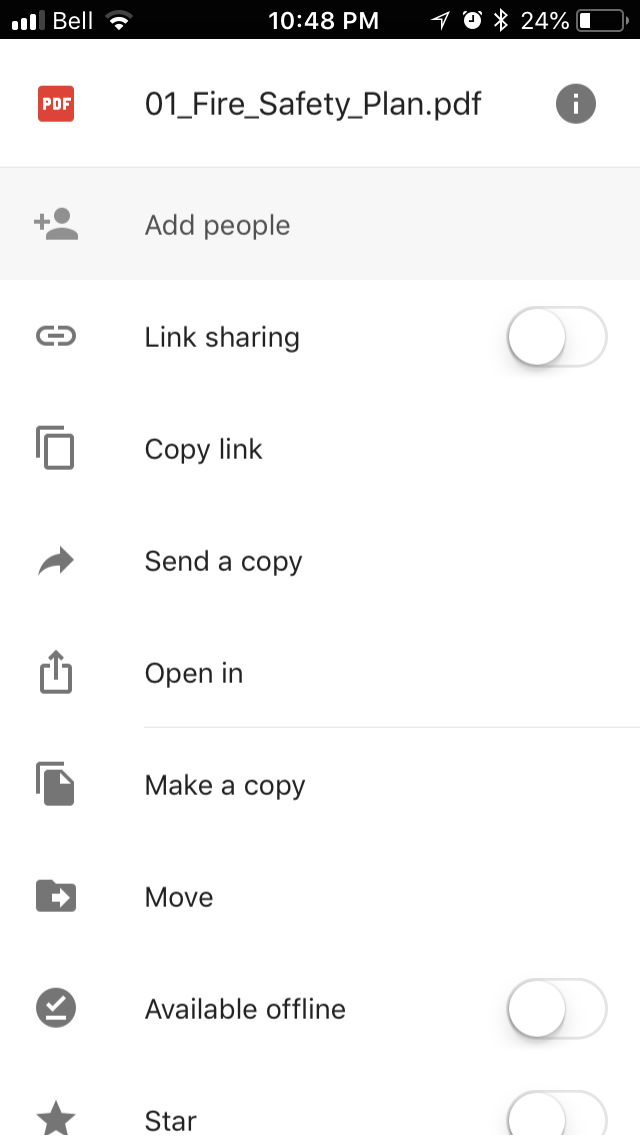Toggle the Star switch on
Image resolution: width=640 pixels, height=1136 pixels.
pos(556,1116)
